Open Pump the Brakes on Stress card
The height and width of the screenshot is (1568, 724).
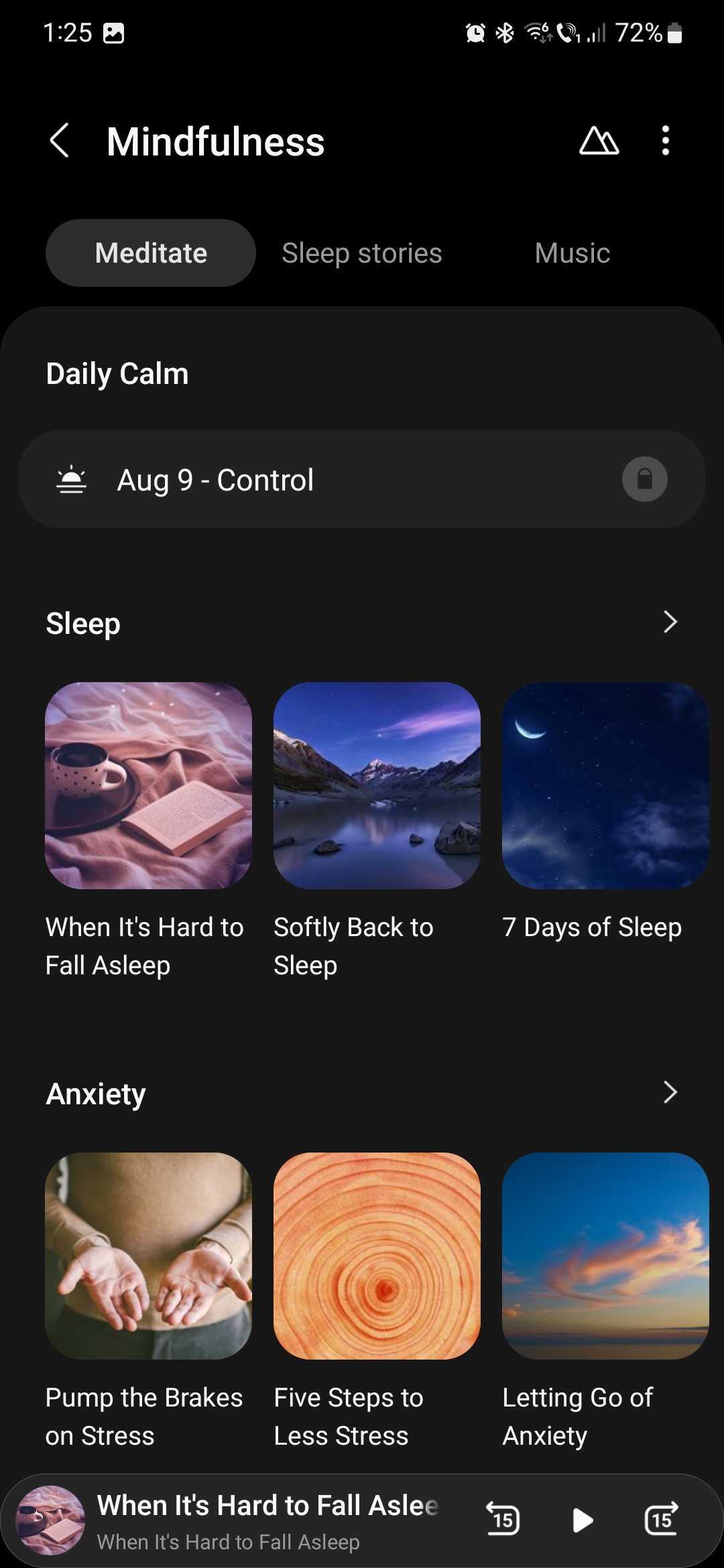(148, 1256)
